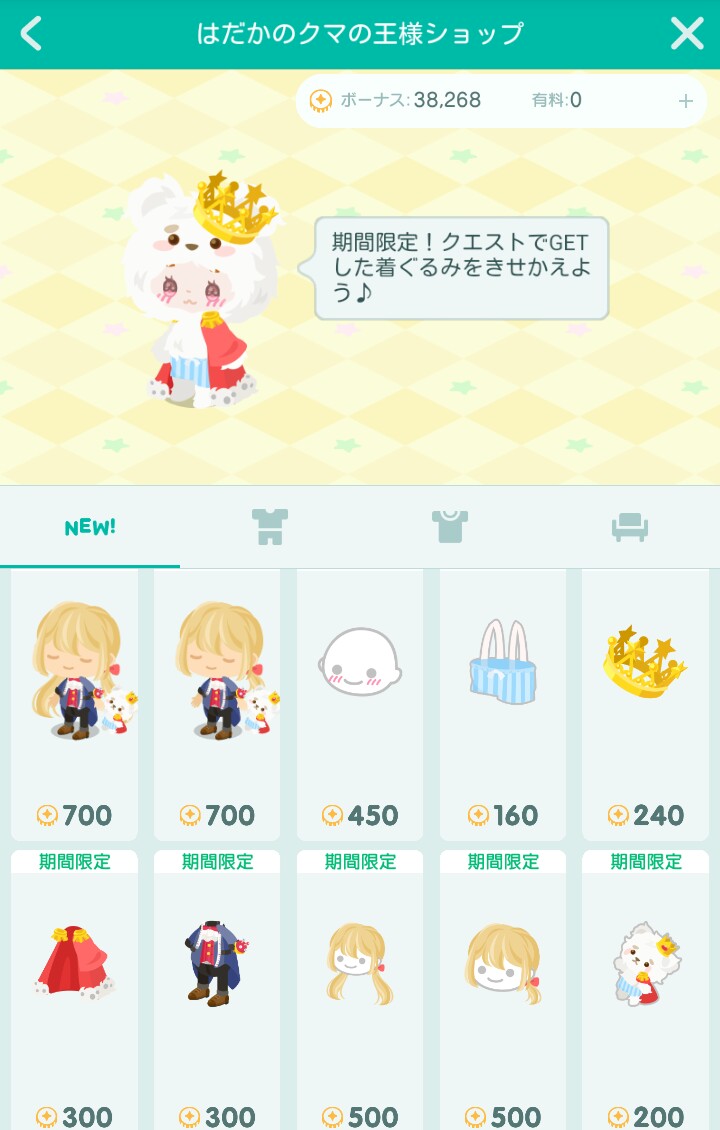Image resolution: width=720 pixels, height=1130 pixels.
Task: Choose the navy suit outfit for 300
Action: (217, 980)
